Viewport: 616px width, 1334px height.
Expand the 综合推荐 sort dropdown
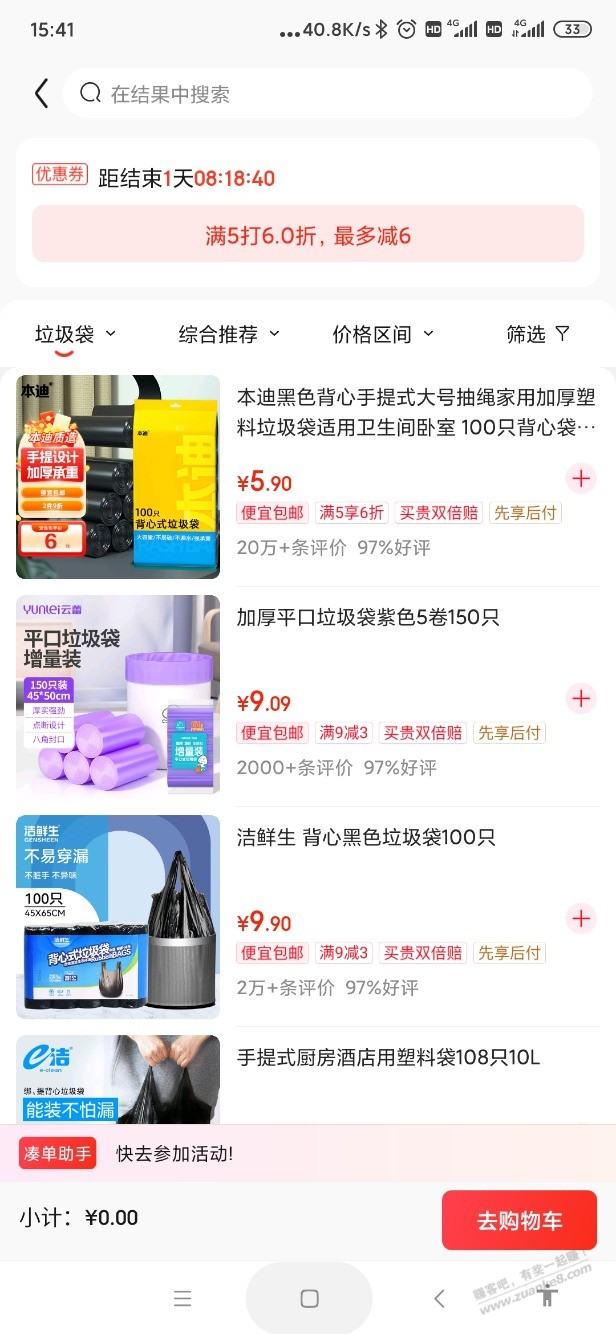point(229,334)
